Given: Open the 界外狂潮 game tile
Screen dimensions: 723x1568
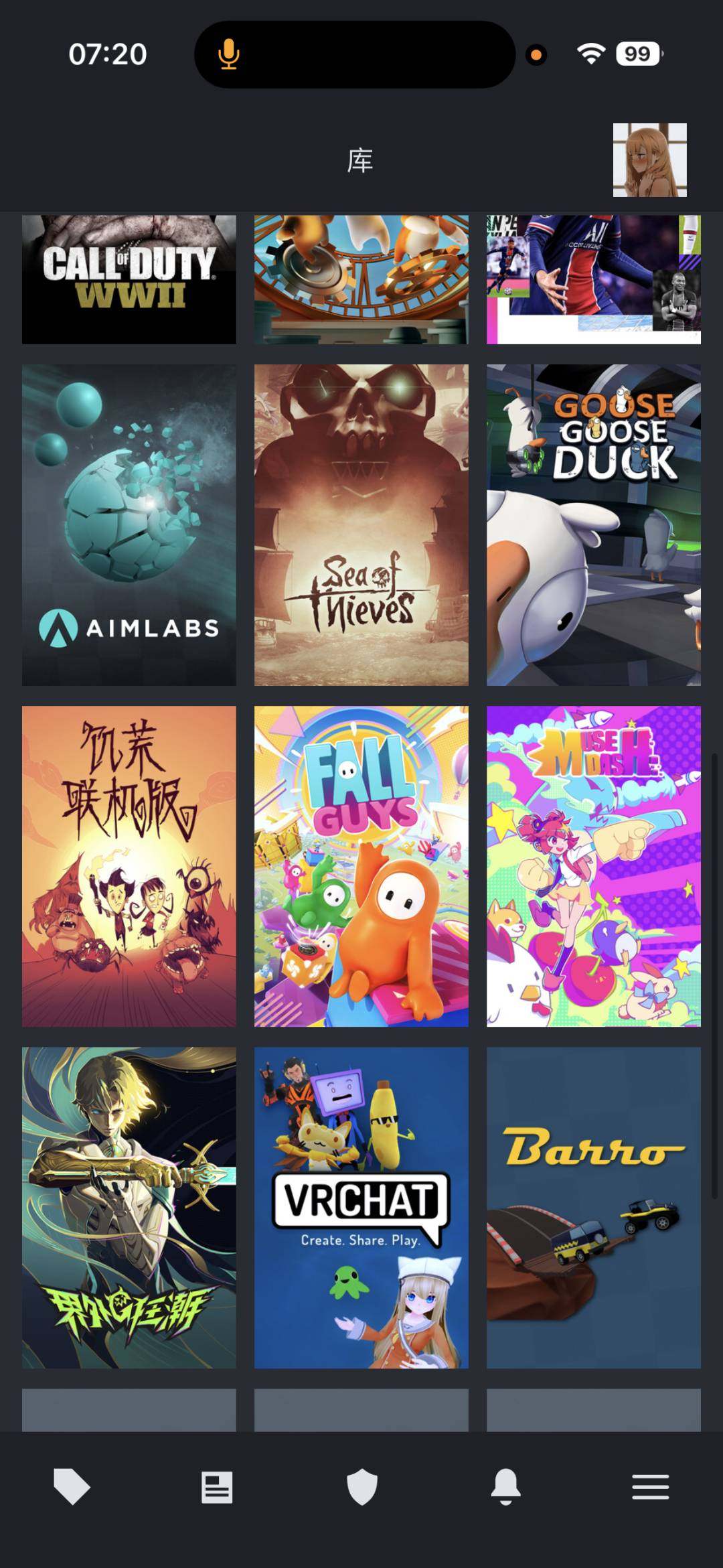Looking at the screenshot, I should (x=129, y=1208).
